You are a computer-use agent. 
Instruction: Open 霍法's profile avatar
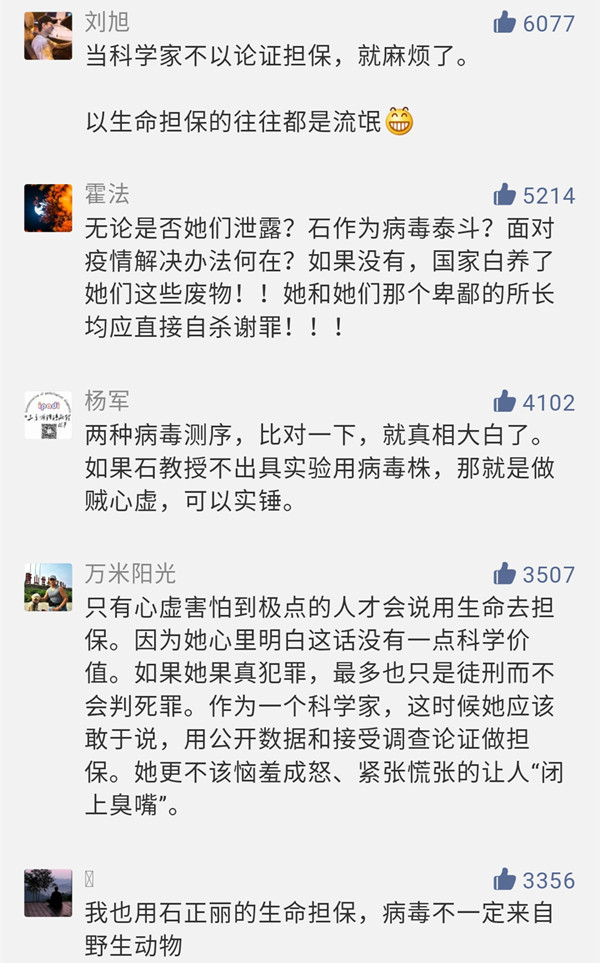(48, 208)
